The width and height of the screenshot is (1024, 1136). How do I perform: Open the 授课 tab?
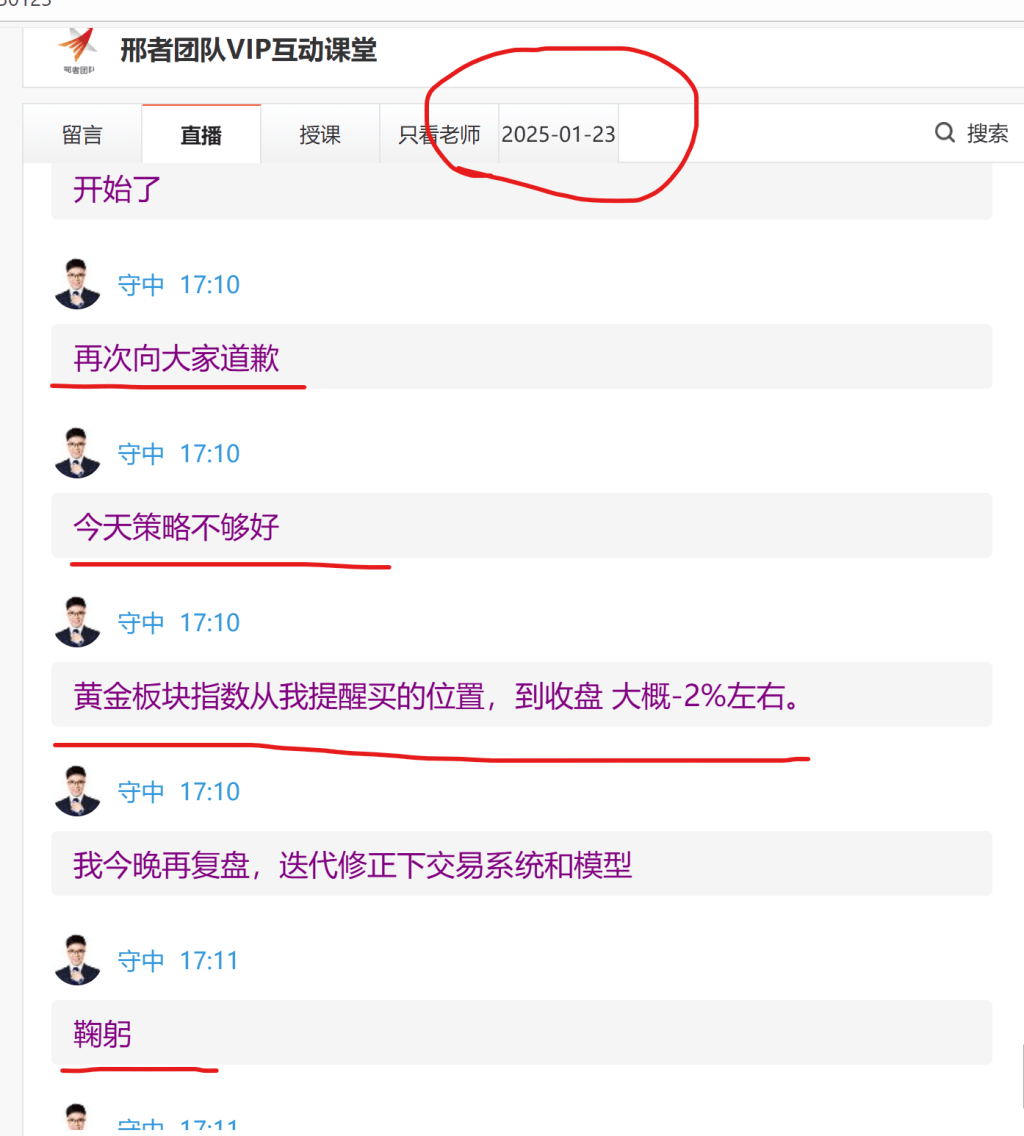pos(320,134)
